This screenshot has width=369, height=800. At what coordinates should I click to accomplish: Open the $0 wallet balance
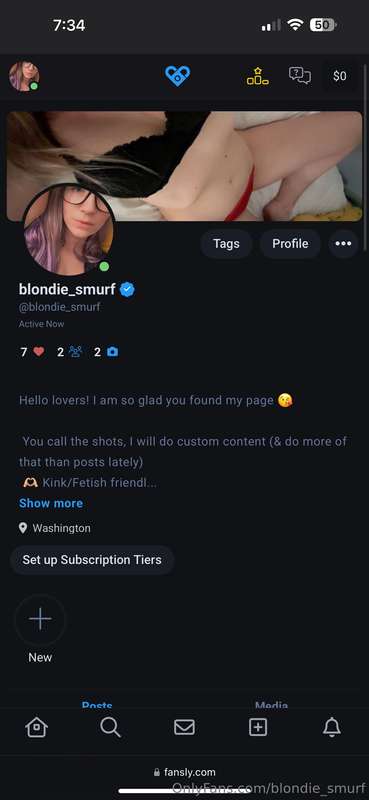pos(339,76)
